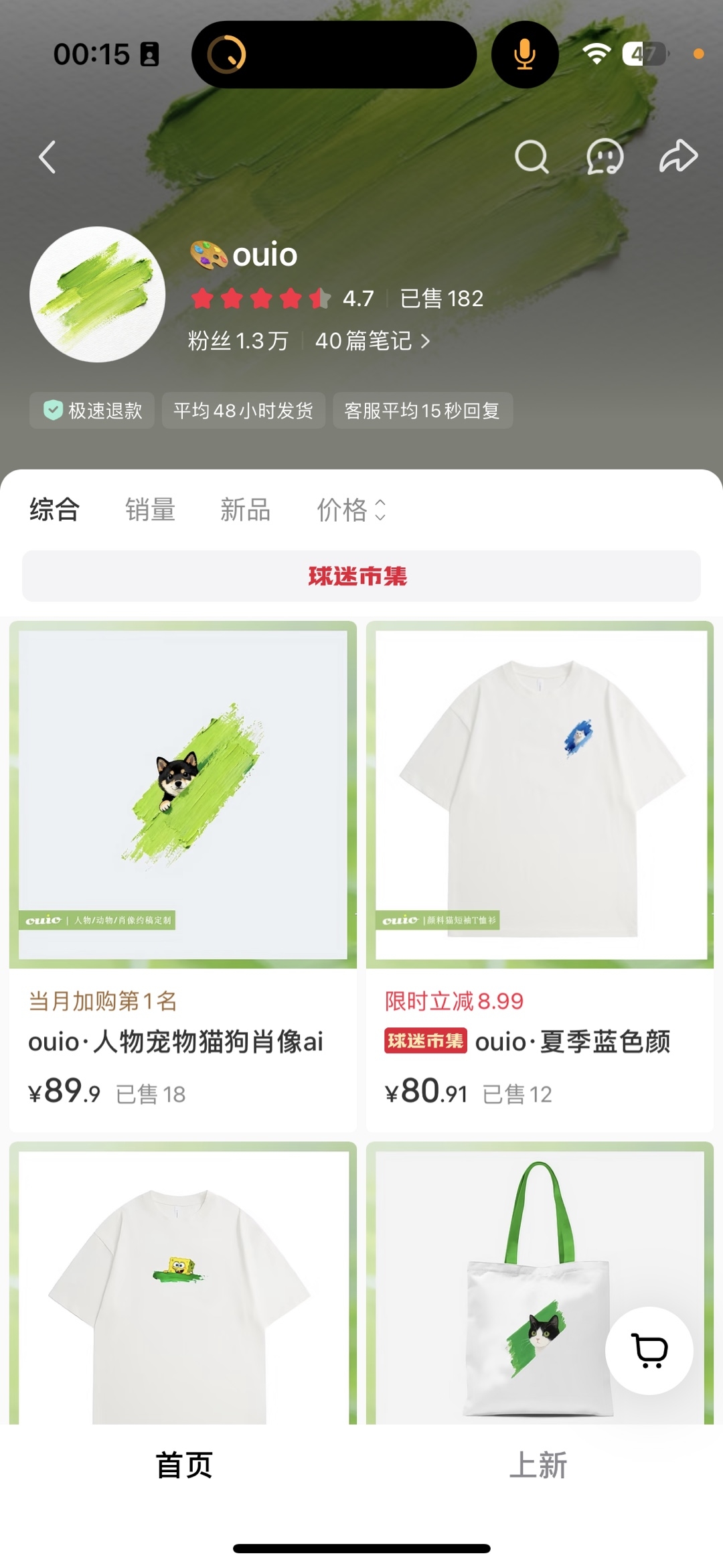The image size is (723, 1568).
Task: Switch to the 新品 tab
Action: pos(246,510)
